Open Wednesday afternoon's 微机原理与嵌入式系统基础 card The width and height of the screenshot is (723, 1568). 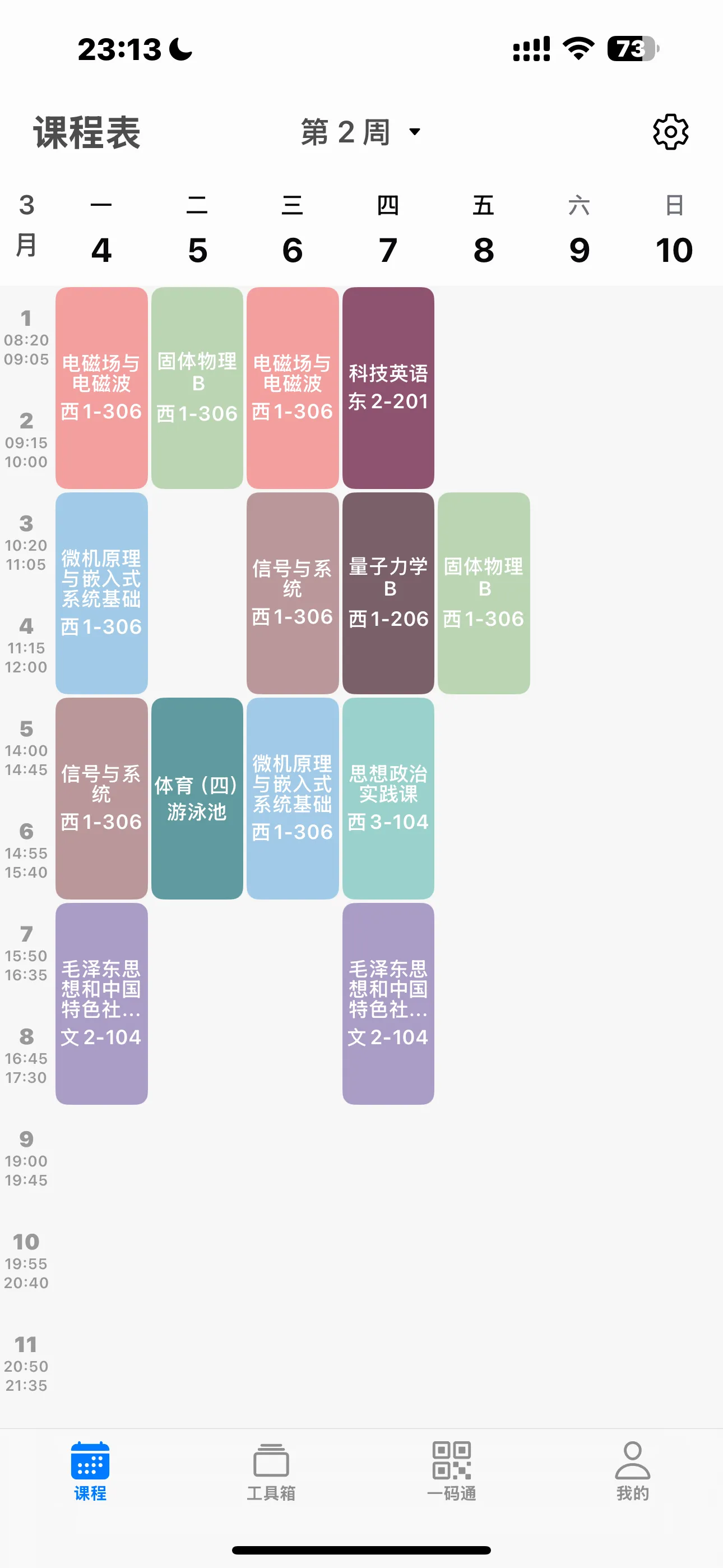click(x=293, y=798)
